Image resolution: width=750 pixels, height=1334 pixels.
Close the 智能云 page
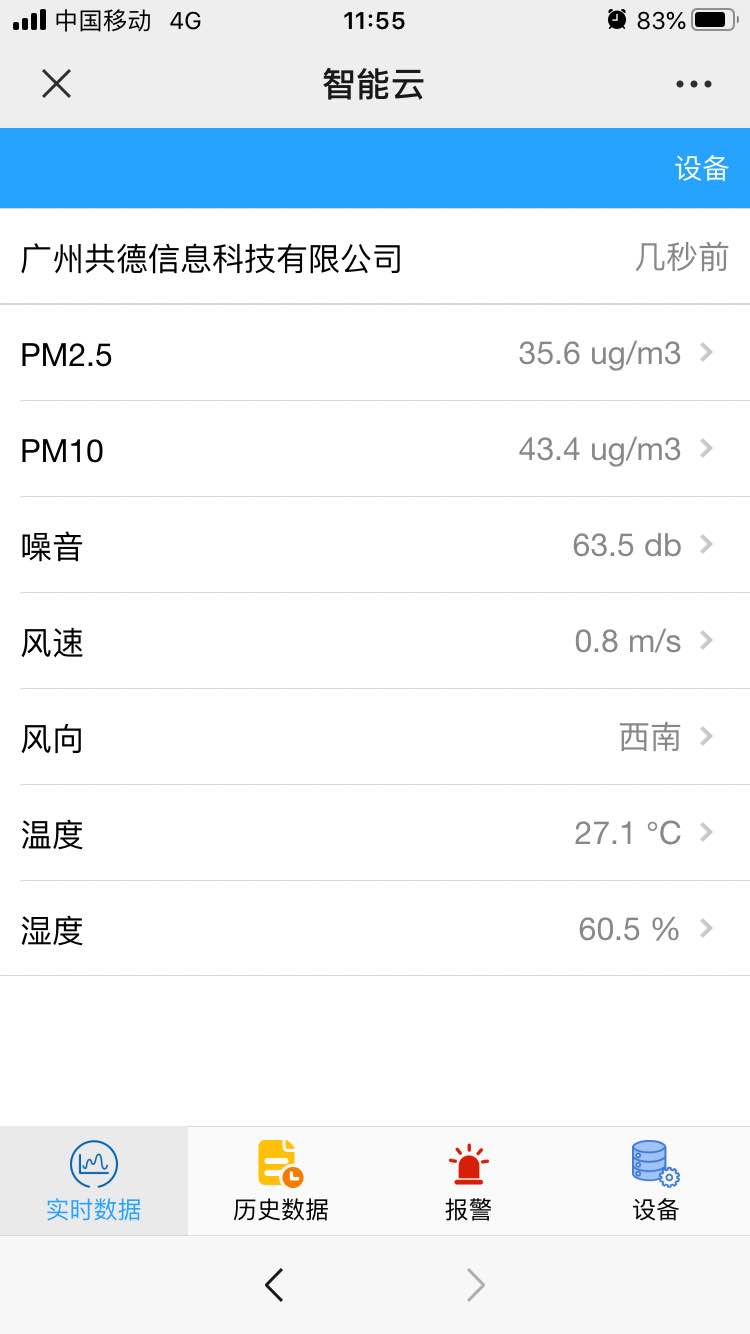[56, 84]
